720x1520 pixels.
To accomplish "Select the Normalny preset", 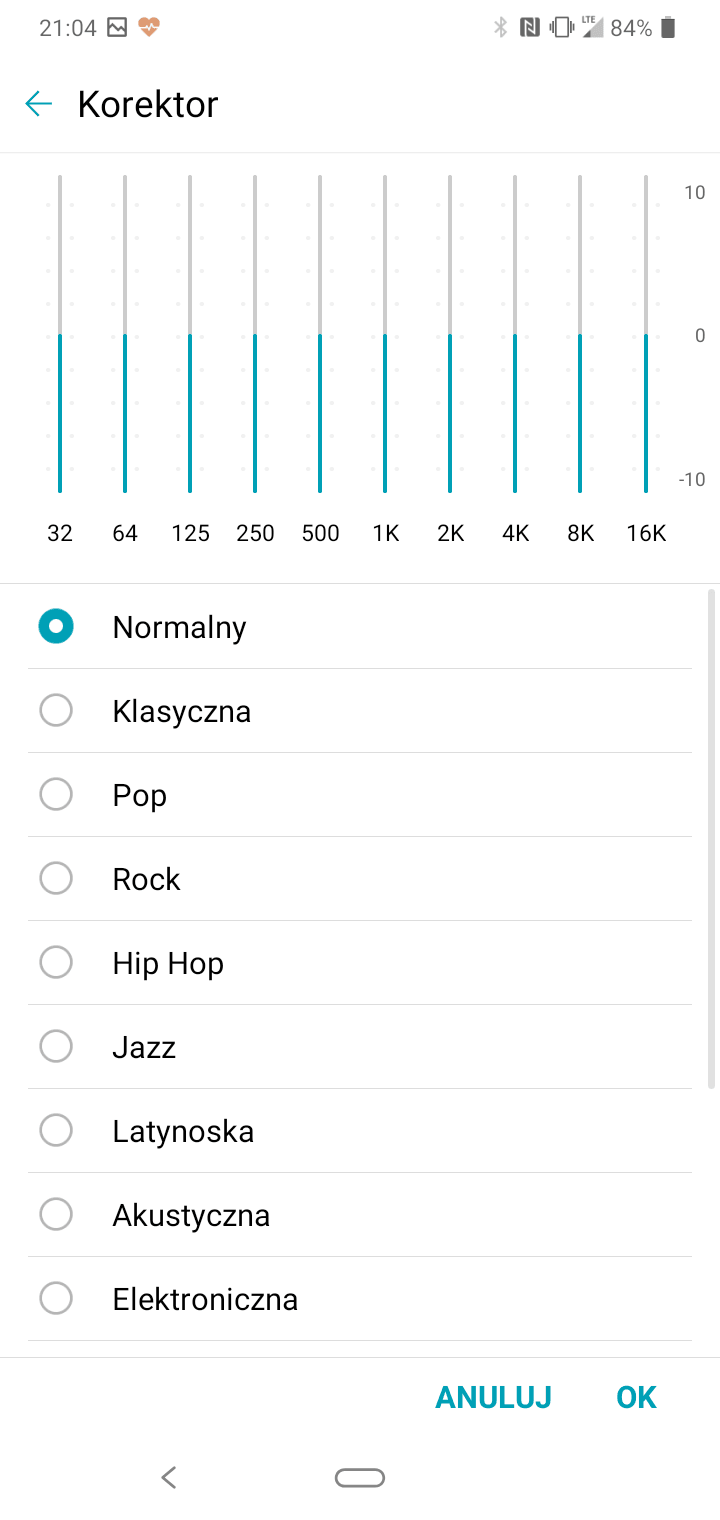I will point(360,627).
